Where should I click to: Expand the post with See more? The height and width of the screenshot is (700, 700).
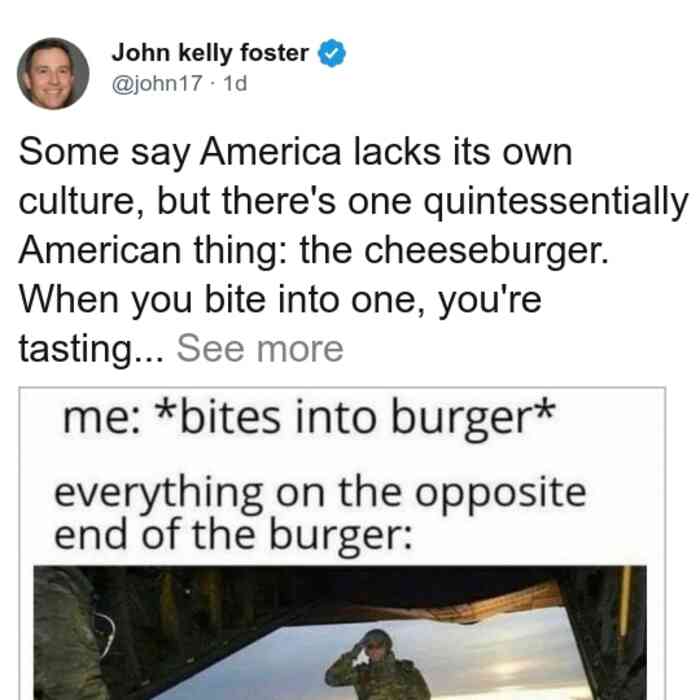click(x=259, y=348)
